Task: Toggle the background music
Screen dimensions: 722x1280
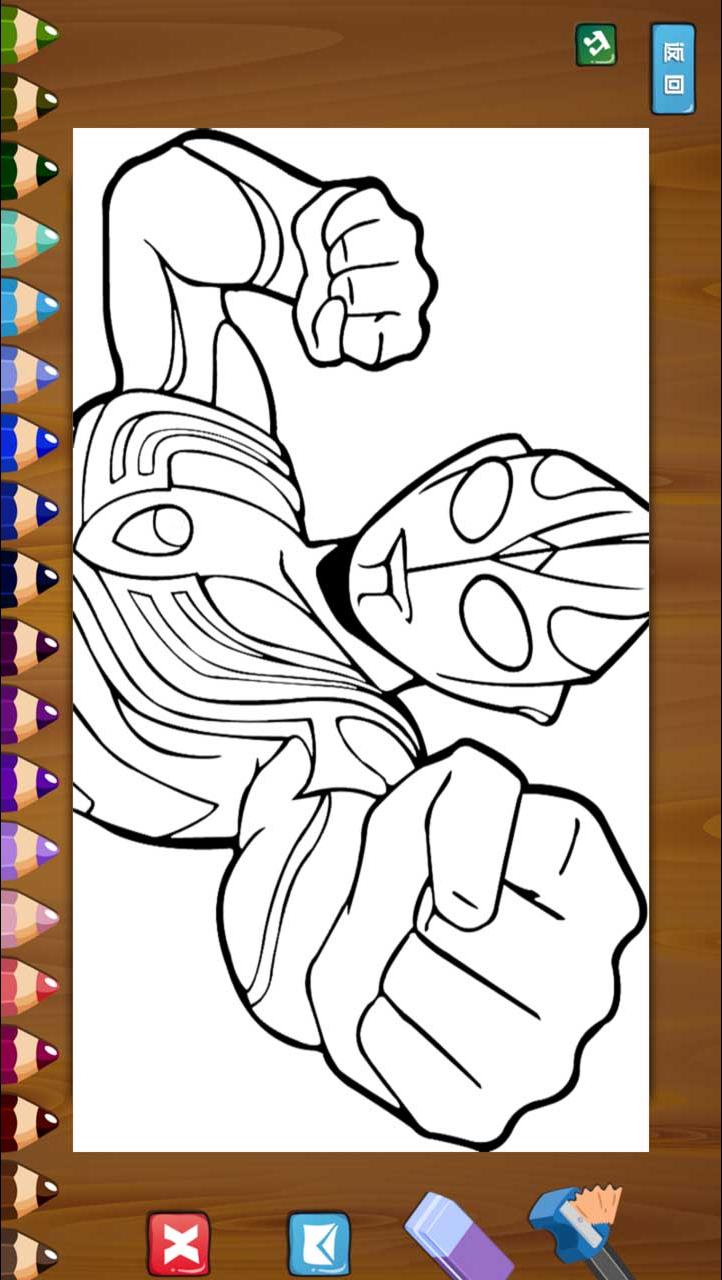Action: [x=595, y=45]
